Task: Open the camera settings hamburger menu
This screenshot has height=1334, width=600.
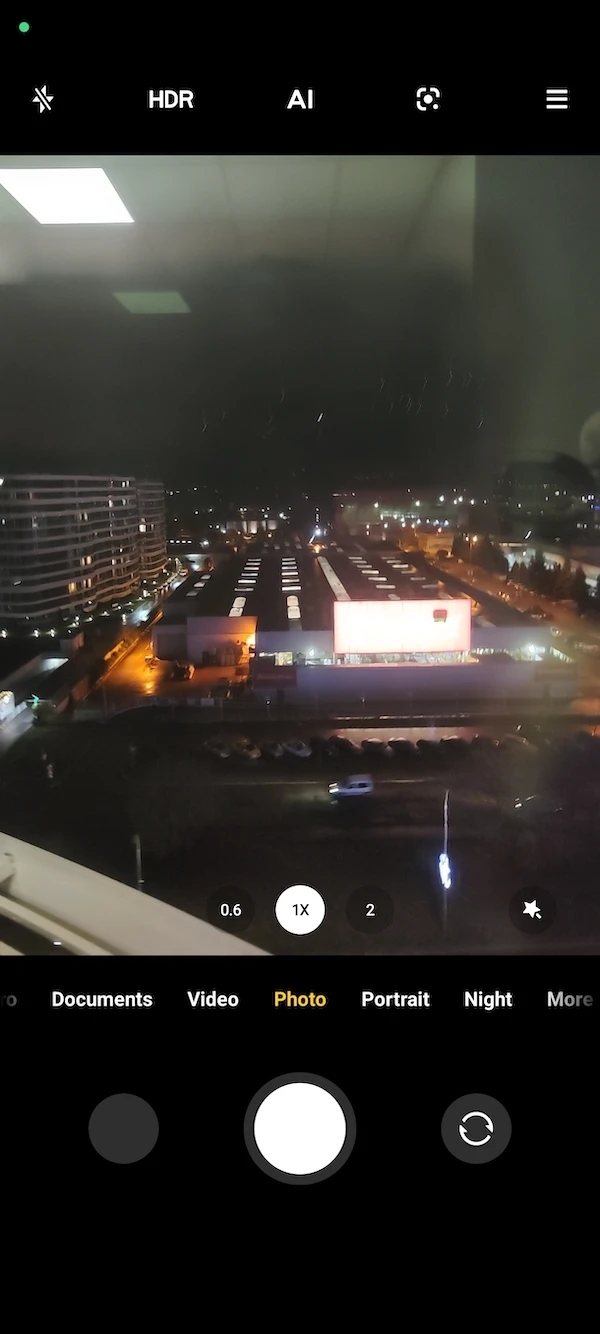Action: tap(557, 99)
